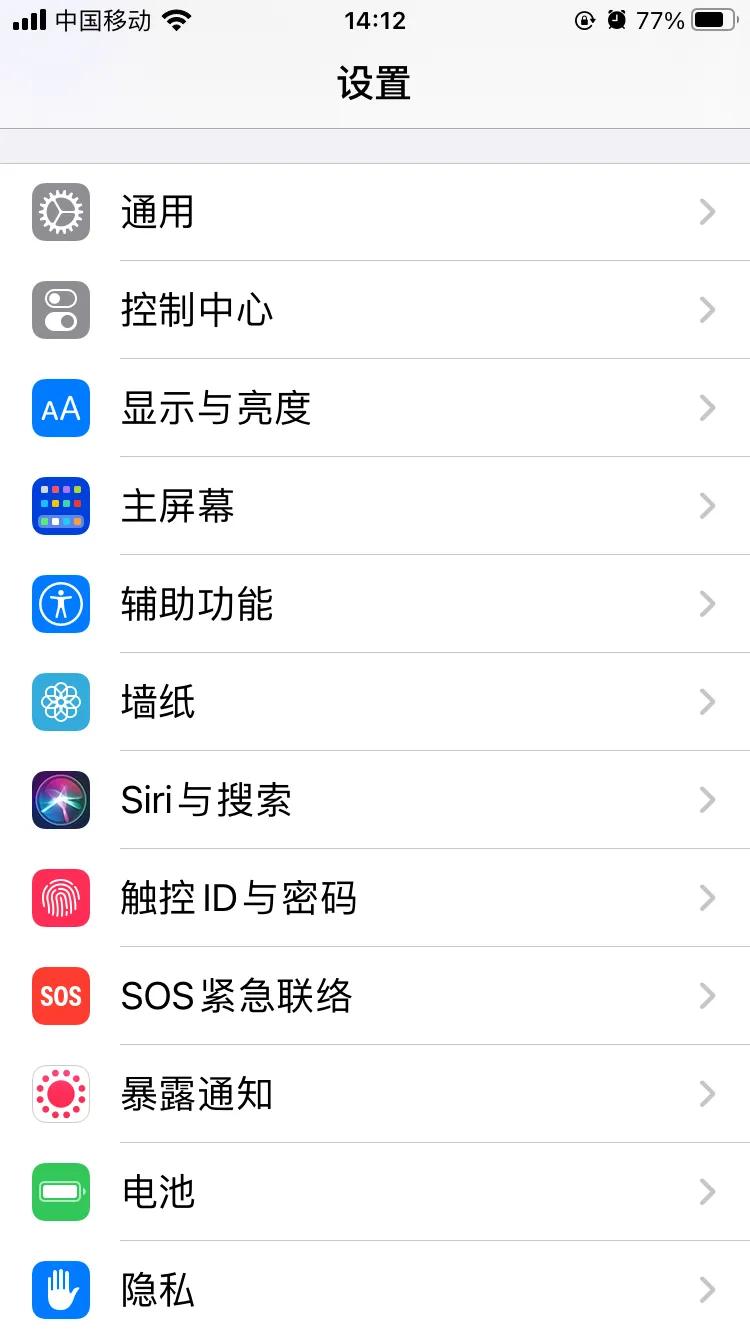Open Accessibility via the figure icon
The width and height of the screenshot is (750, 1334).
click(x=60, y=604)
